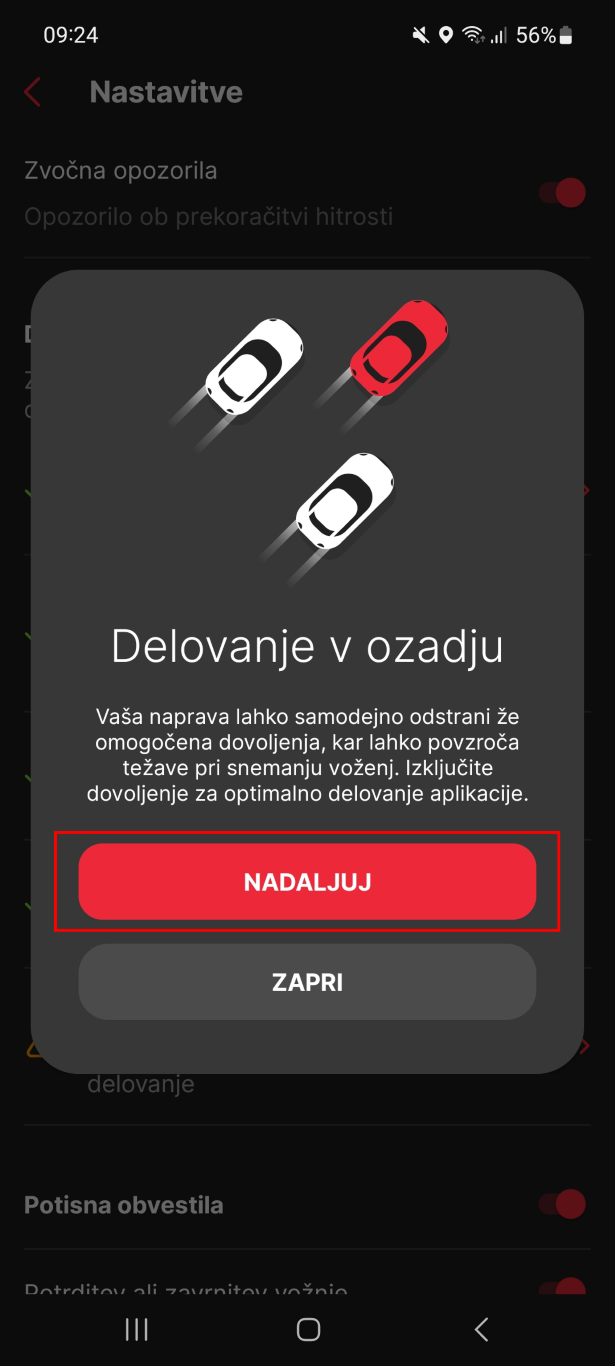The width and height of the screenshot is (615, 1366).
Task: Open the system home screen
Action: click(308, 1328)
